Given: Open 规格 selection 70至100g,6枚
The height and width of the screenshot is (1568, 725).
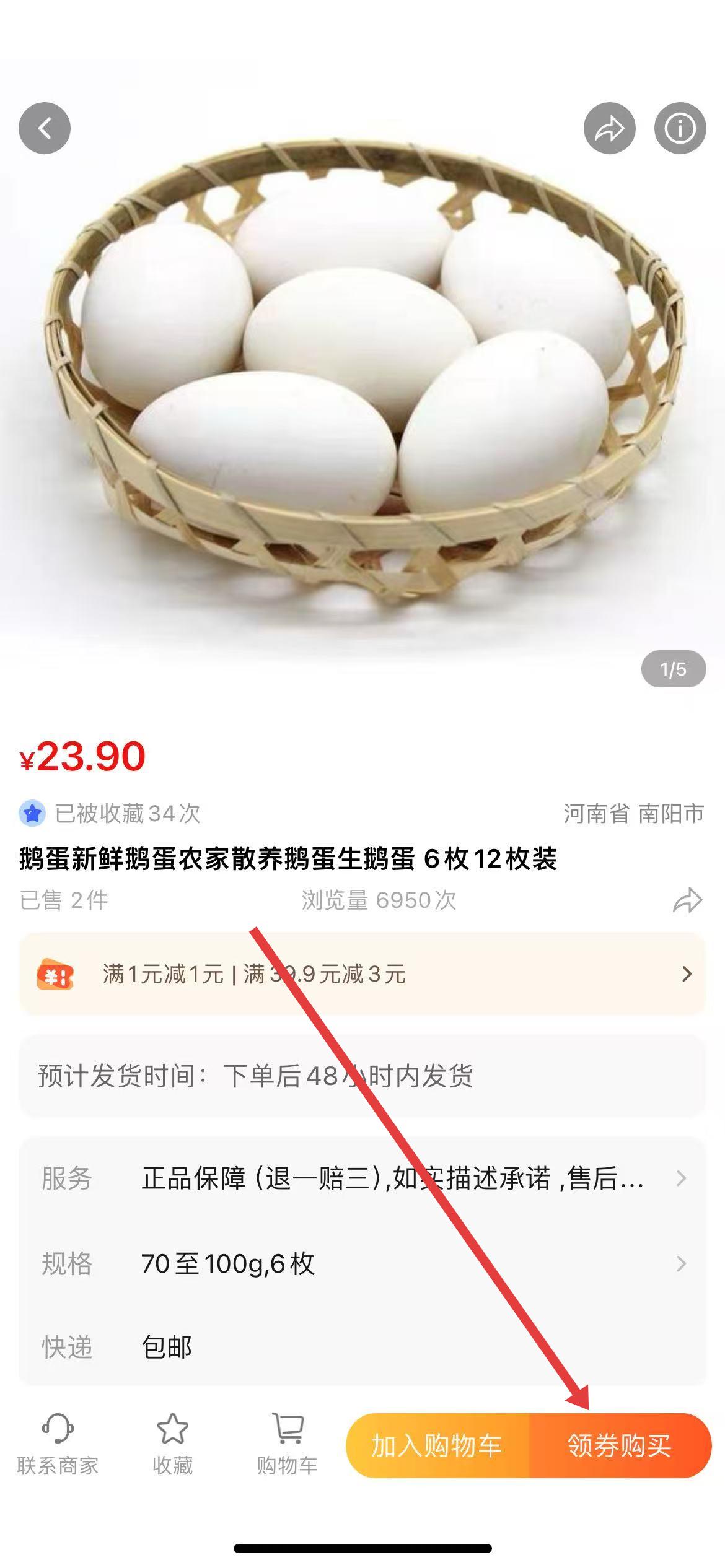Looking at the screenshot, I should coord(362,1263).
